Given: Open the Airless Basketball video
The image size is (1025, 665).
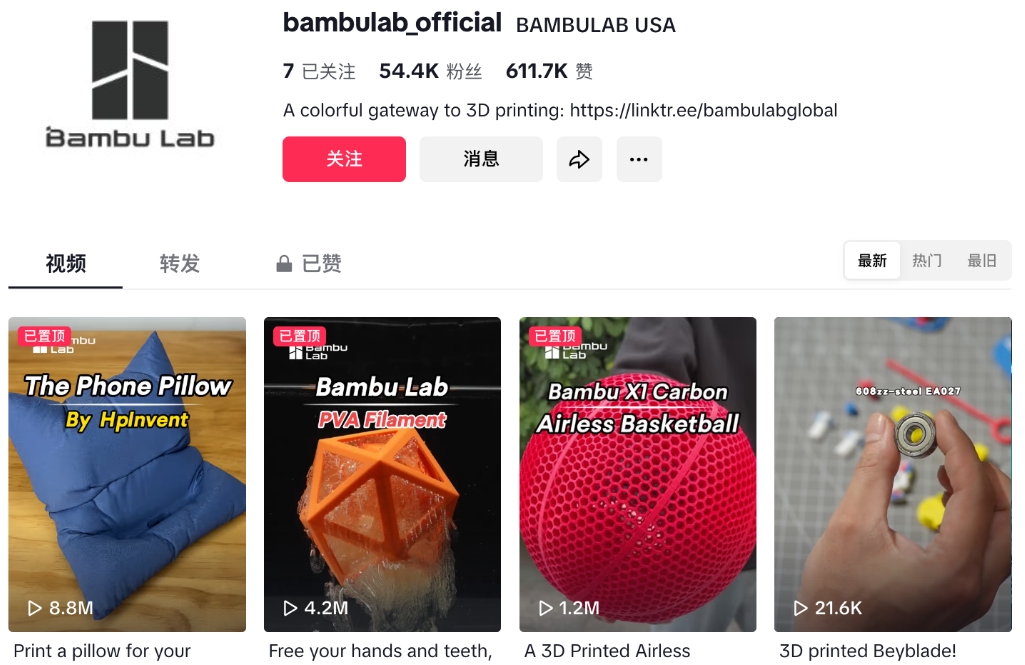Looking at the screenshot, I should [x=637, y=475].
